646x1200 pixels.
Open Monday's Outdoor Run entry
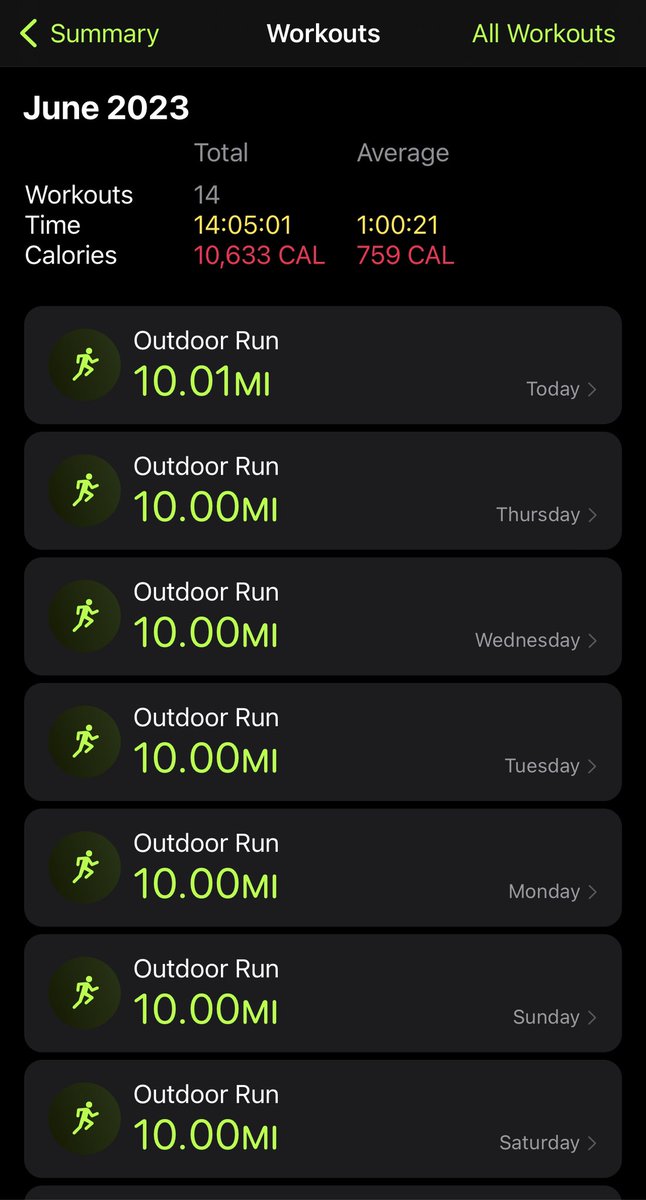(322, 867)
